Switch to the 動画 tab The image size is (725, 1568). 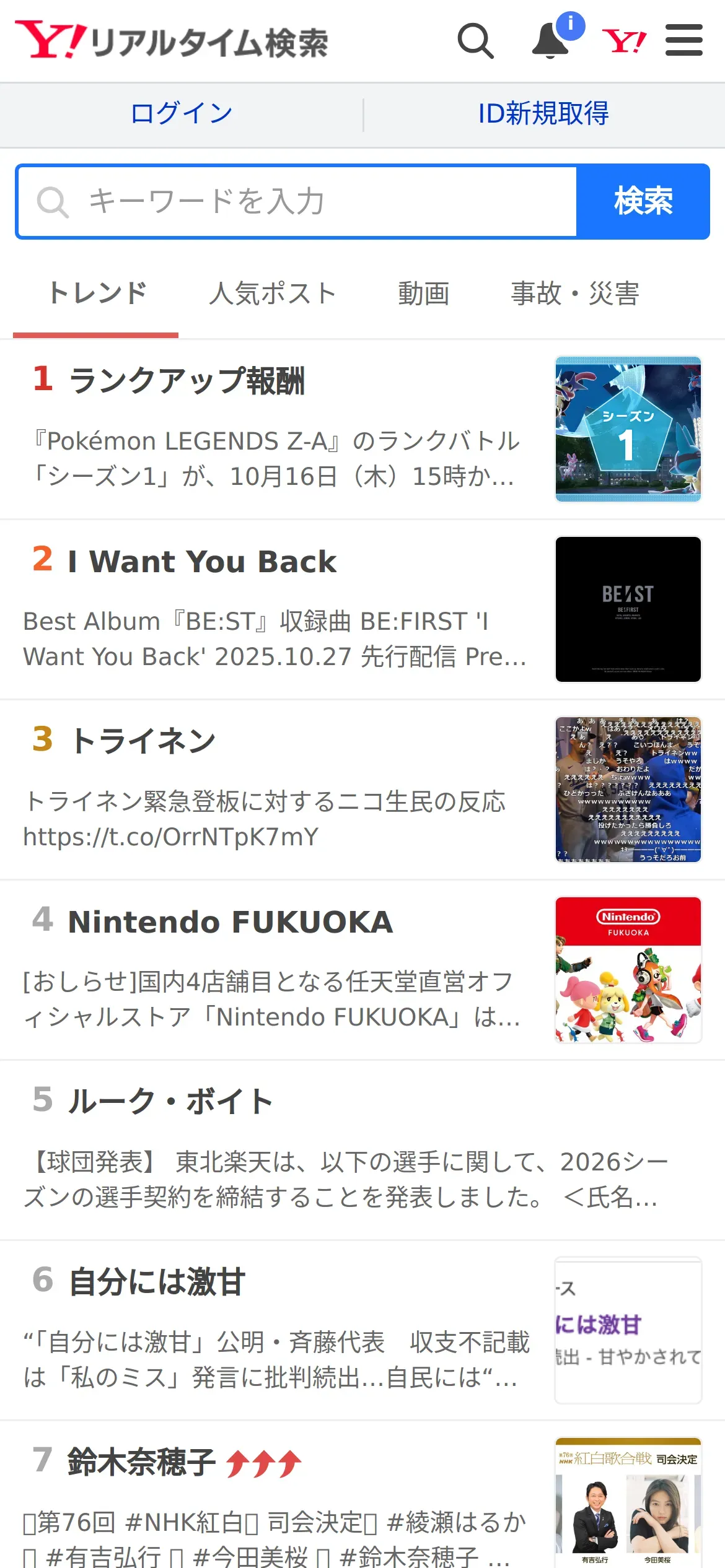click(x=424, y=294)
